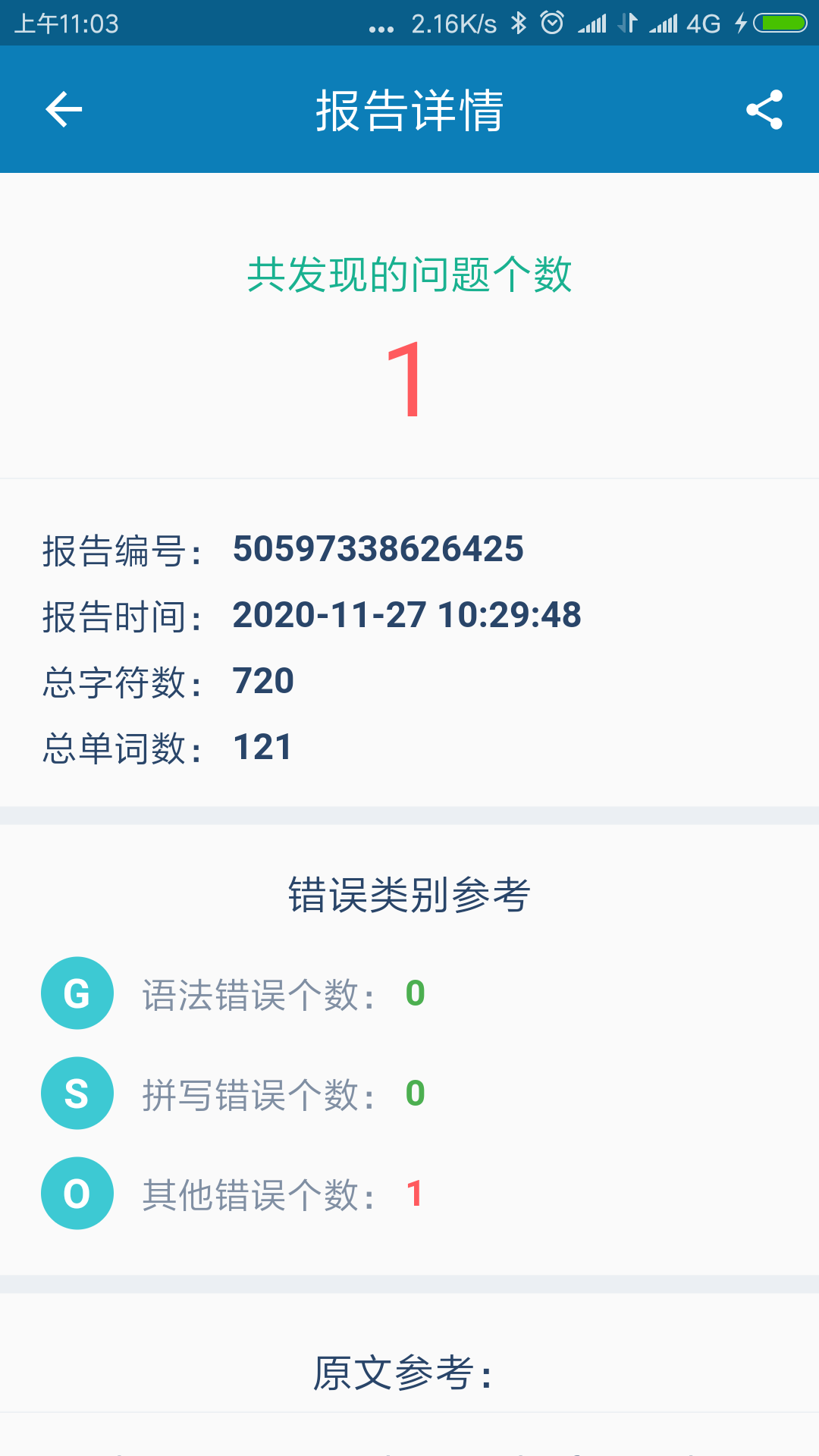Select the S spelling error icon
The height and width of the screenshot is (1456, 819).
click(77, 1092)
